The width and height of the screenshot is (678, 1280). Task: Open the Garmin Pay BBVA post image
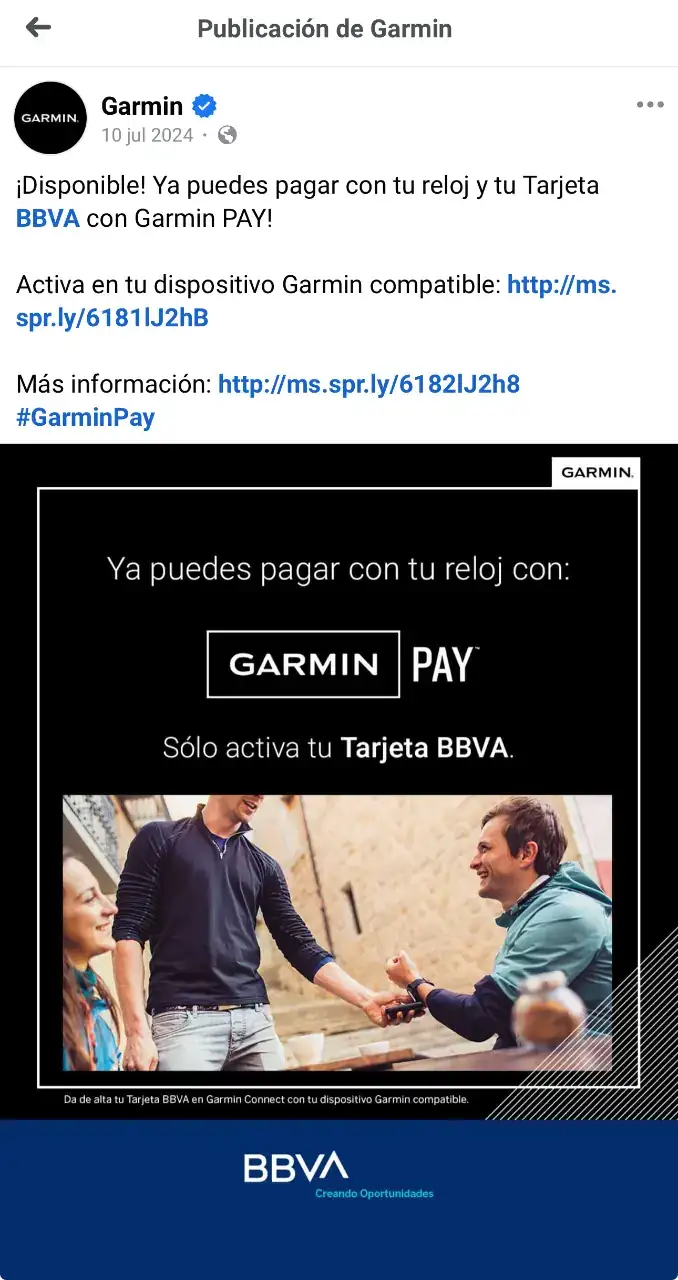click(338, 800)
